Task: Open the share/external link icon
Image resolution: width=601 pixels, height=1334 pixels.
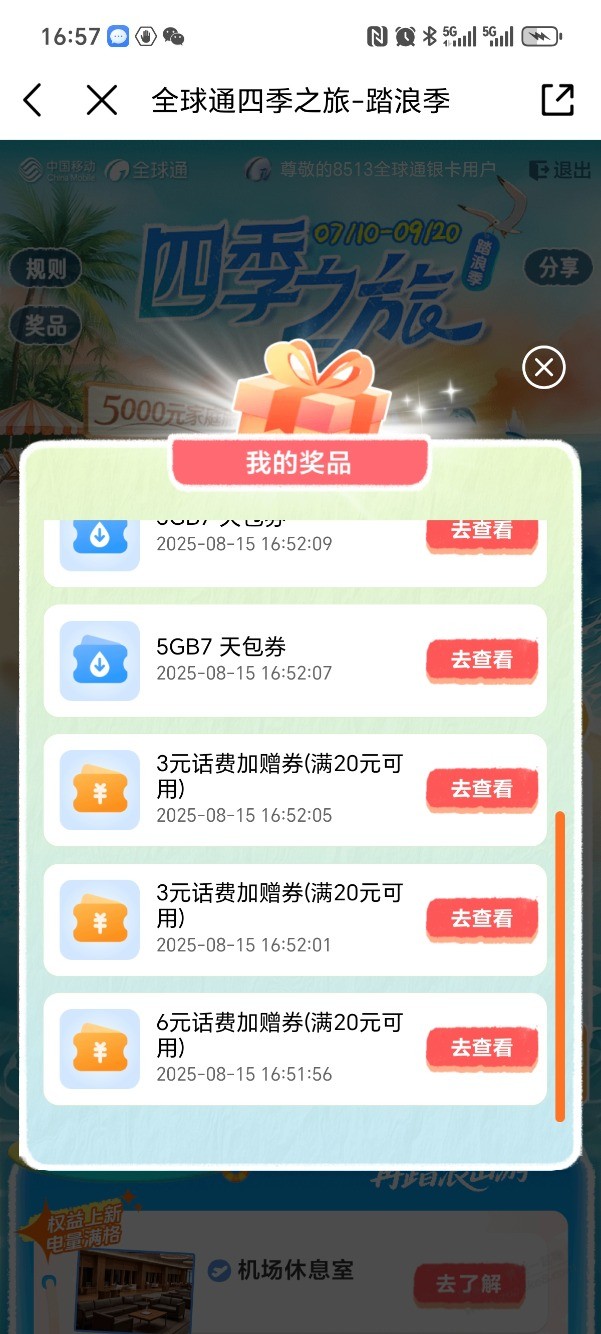Action: (557, 100)
